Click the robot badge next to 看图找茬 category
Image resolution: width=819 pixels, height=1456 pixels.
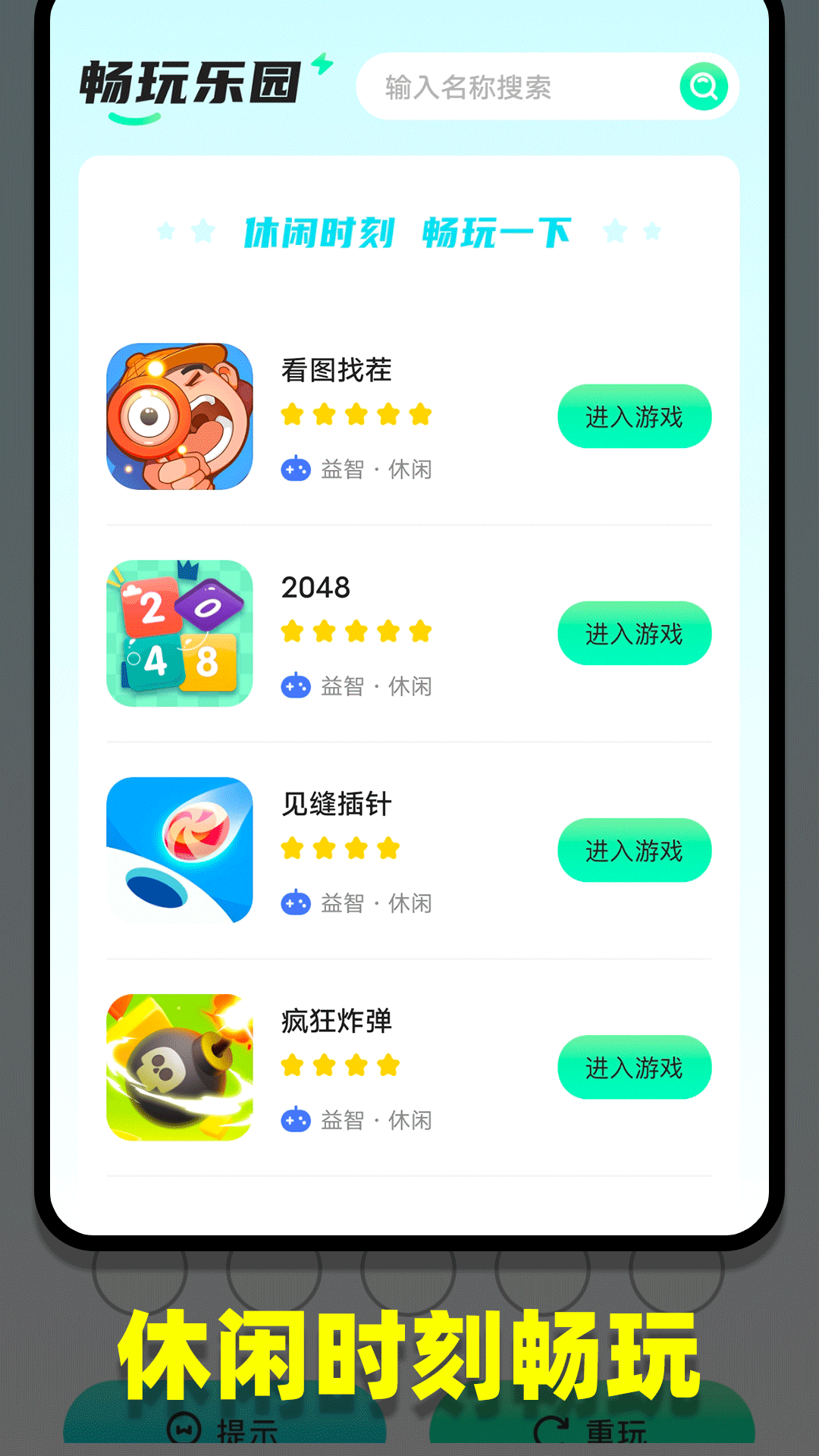click(297, 470)
